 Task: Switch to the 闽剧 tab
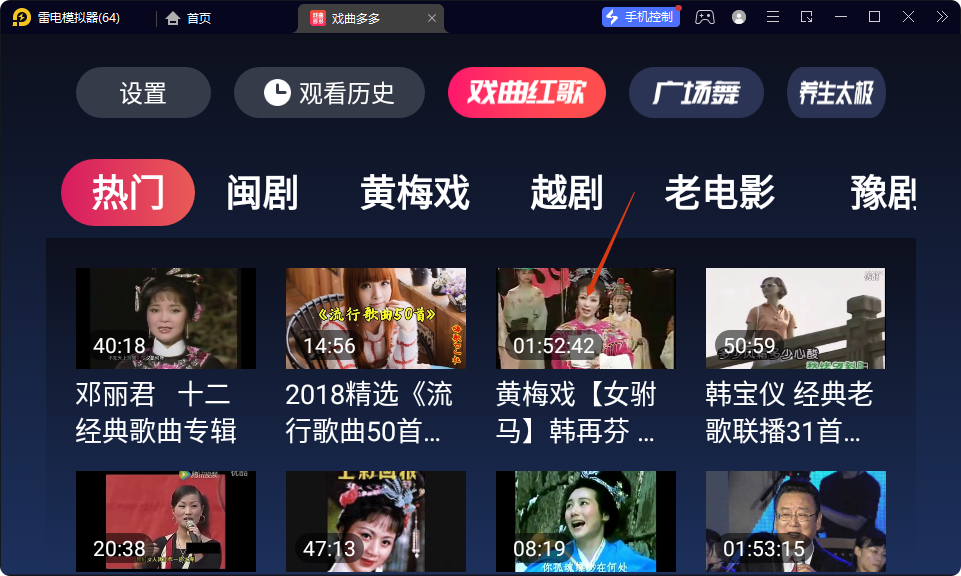coord(262,192)
